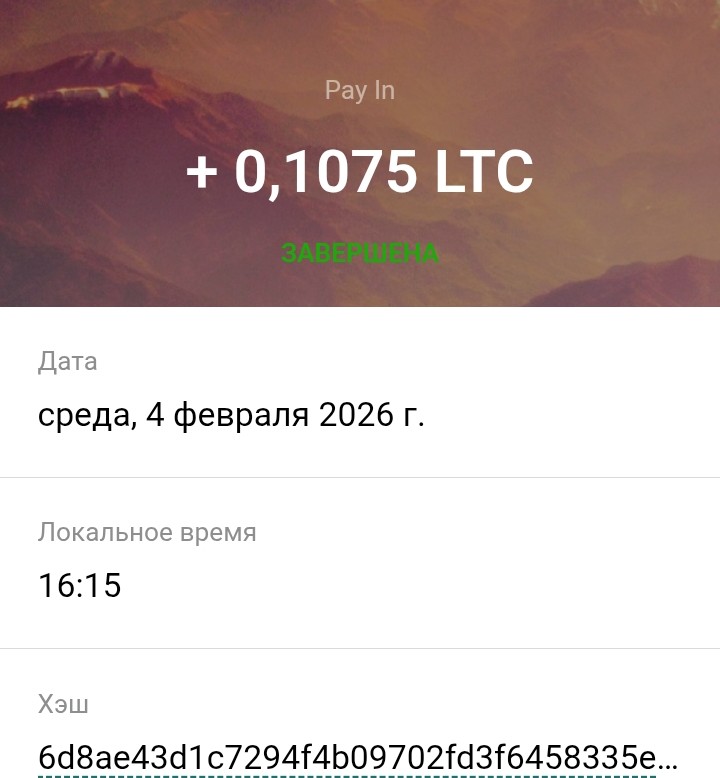Click the Дата section label
Screen dimensions: 720x778
(x=66, y=361)
